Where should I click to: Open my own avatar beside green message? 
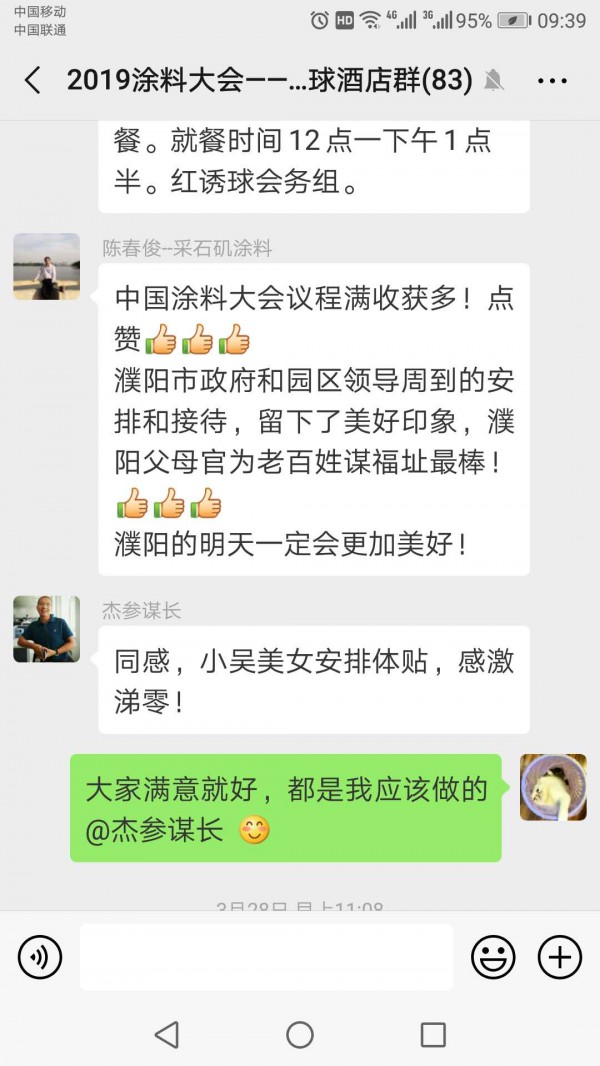tap(553, 787)
